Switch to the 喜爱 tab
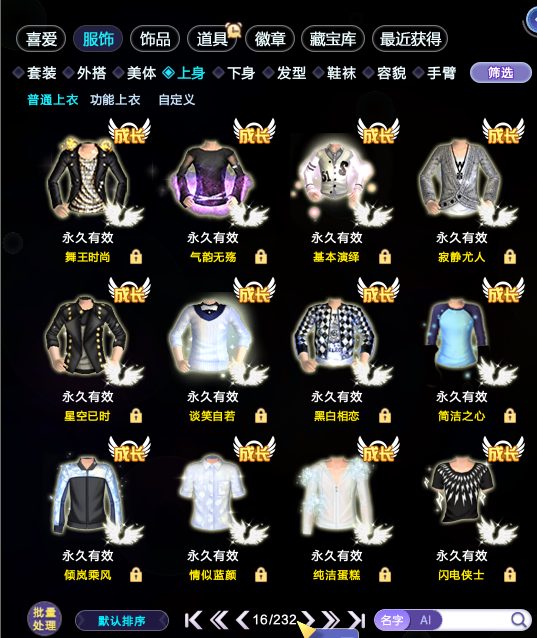Screen dimensions: 537x638 (x=41, y=39)
